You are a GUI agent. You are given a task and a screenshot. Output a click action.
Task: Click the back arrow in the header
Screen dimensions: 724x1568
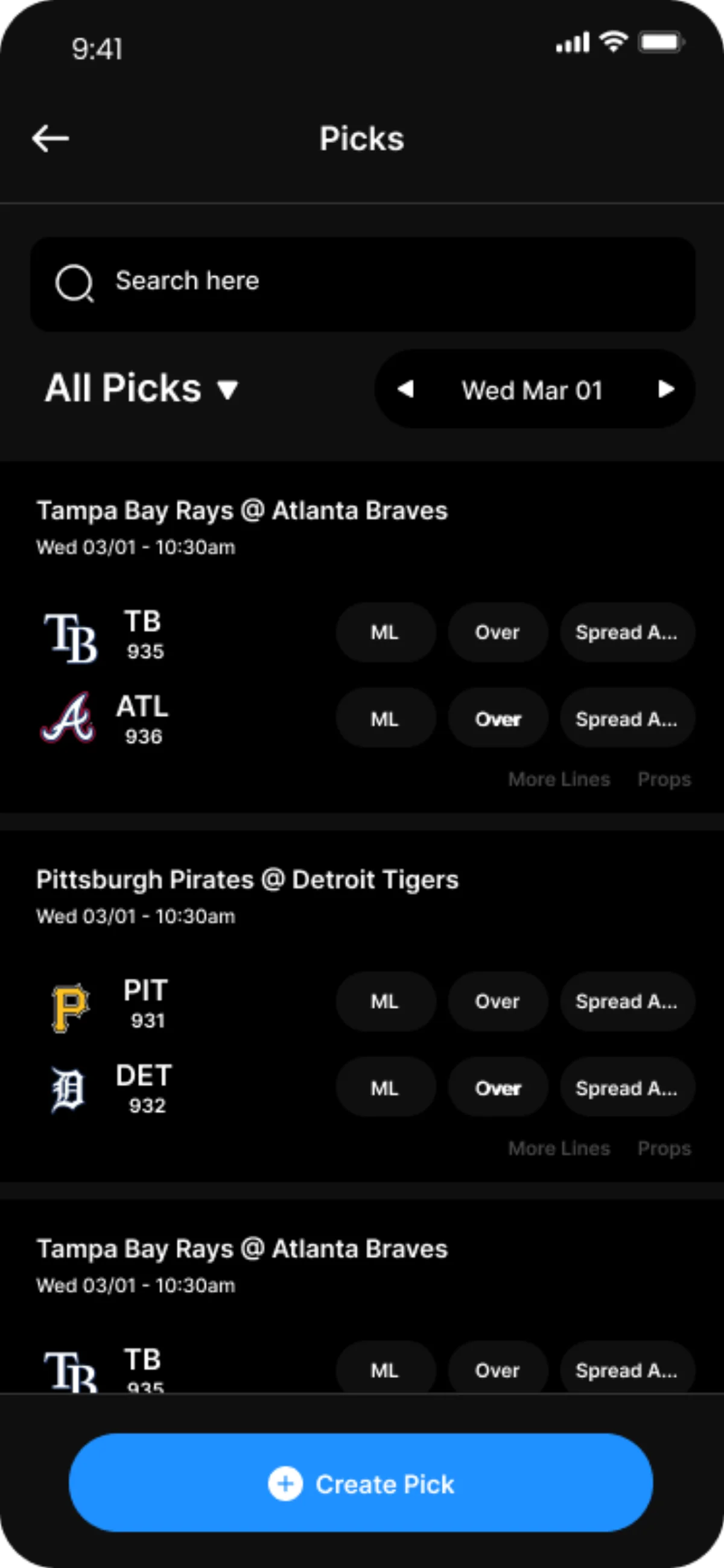pyautogui.click(x=50, y=138)
